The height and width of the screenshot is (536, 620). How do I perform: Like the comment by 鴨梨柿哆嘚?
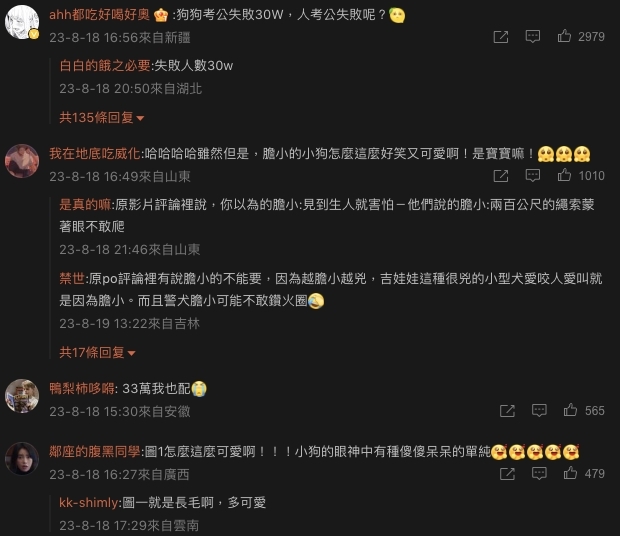(x=569, y=410)
